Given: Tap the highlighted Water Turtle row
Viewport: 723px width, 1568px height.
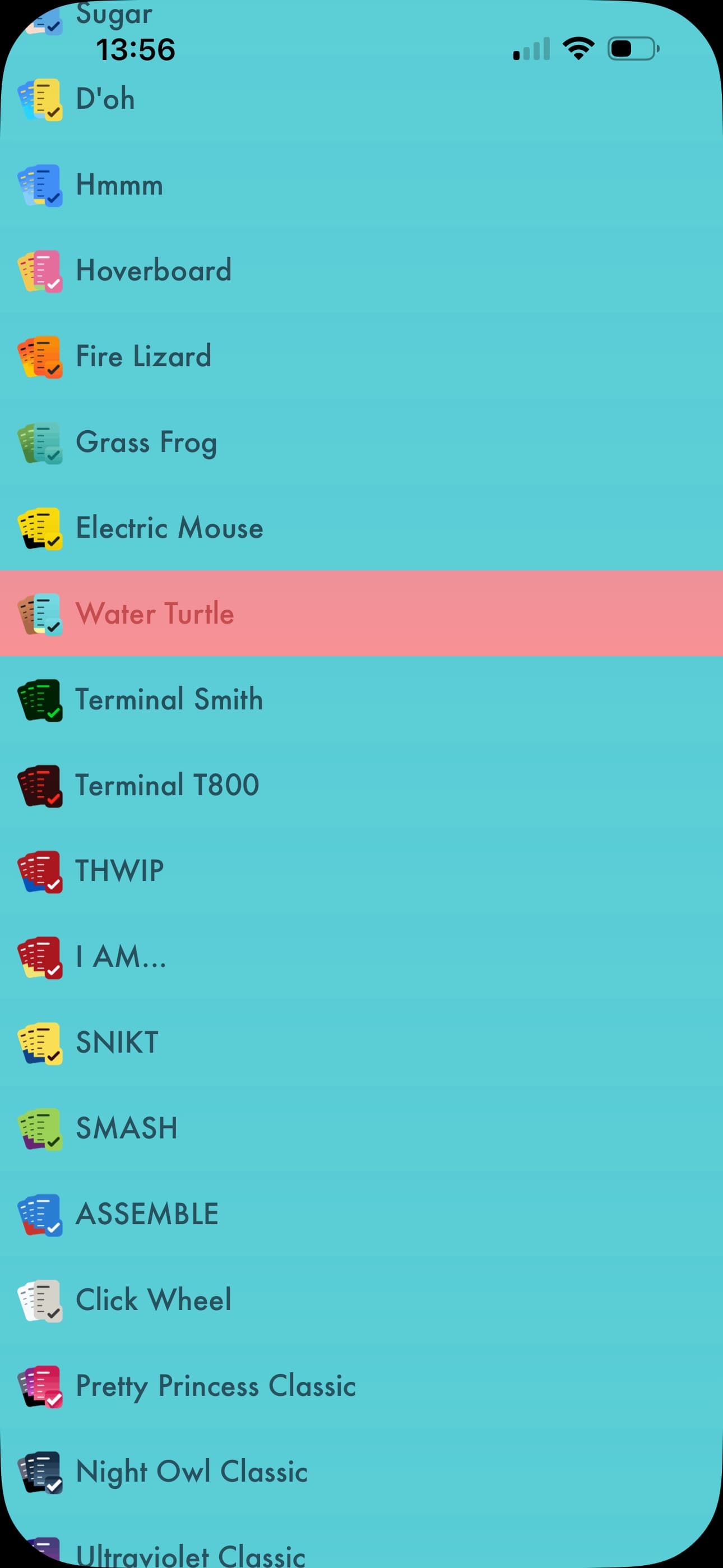Looking at the screenshot, I should click(361, 614).
